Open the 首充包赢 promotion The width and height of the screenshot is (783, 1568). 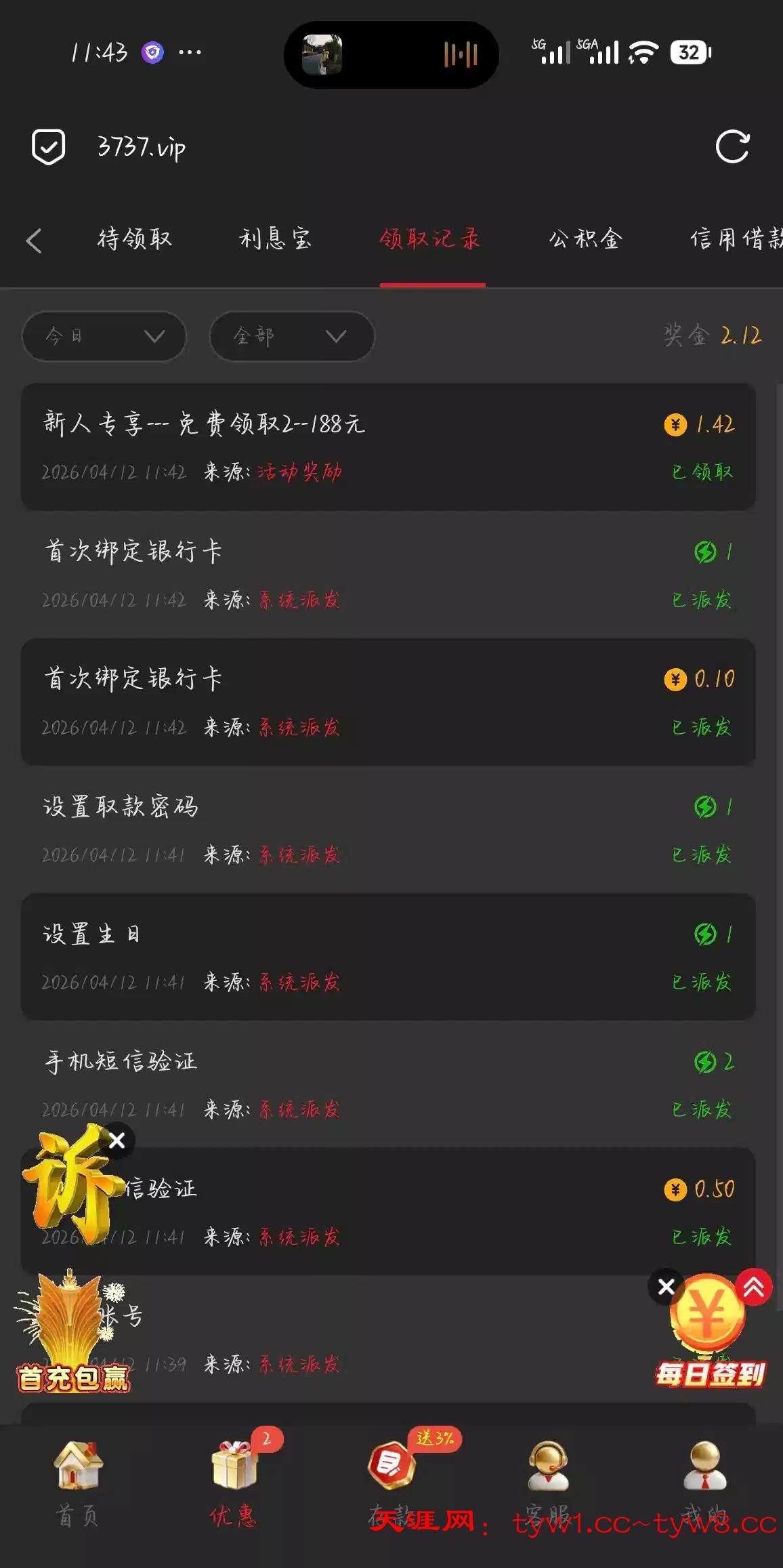tap(72, 1335)
